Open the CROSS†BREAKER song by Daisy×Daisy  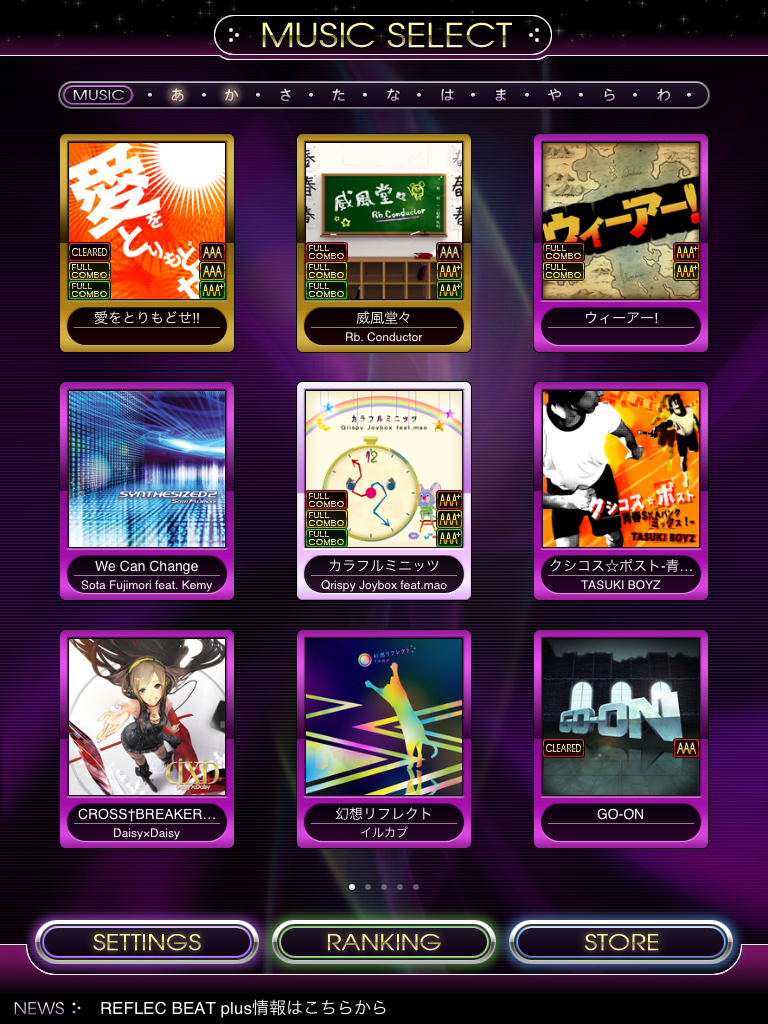(x=147, y=739)
